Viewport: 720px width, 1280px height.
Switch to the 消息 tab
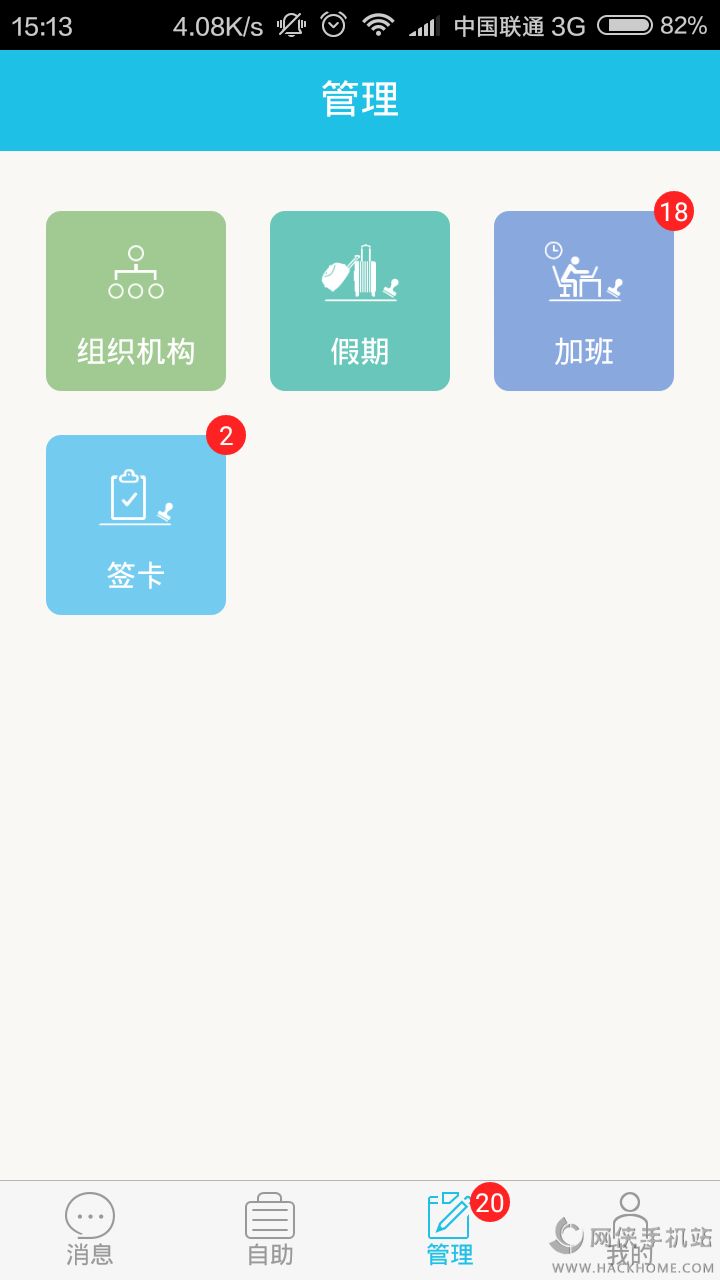pyautogui.click(x=90, y=1229)
